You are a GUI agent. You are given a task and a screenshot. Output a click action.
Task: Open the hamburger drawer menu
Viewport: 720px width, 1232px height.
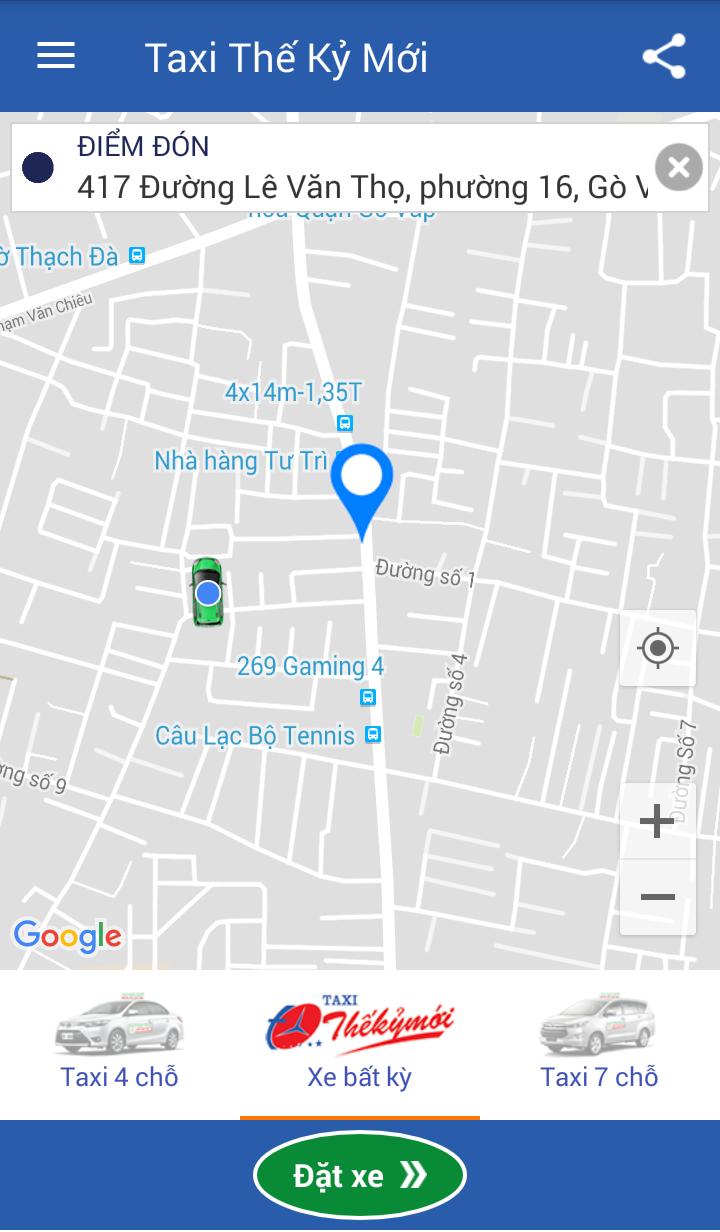click(56, 56)
